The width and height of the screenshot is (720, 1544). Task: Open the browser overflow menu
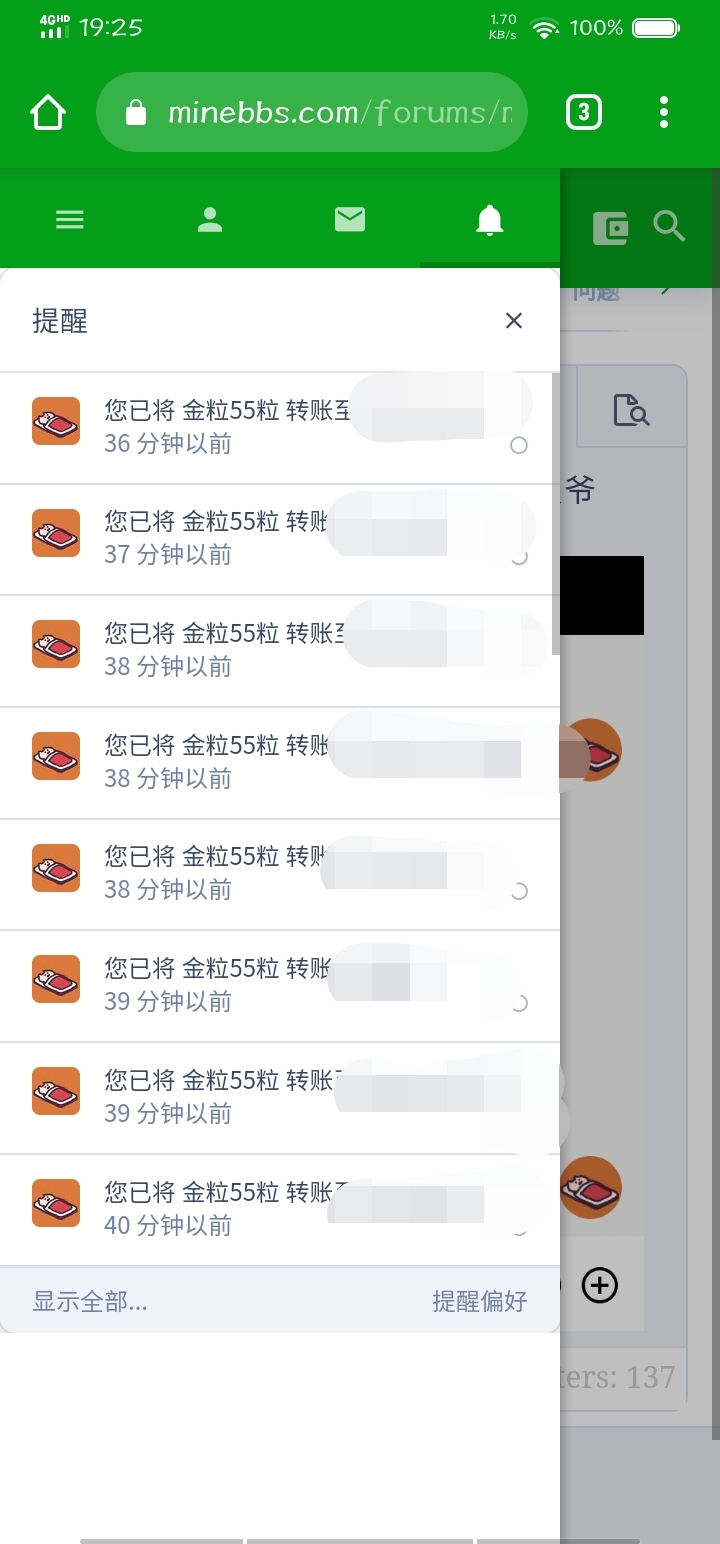[x=664, y=113]
